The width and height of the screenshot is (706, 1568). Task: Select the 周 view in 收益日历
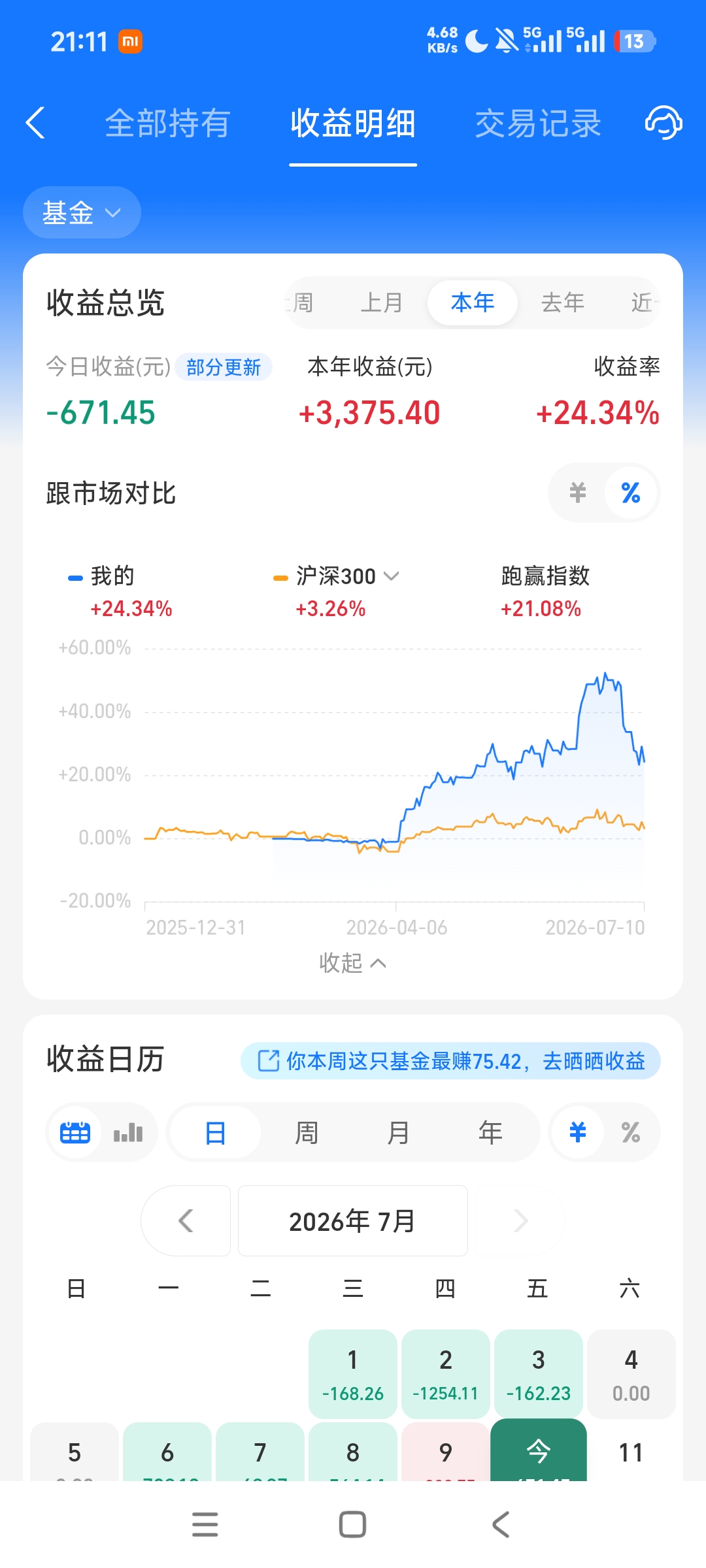307,1132
